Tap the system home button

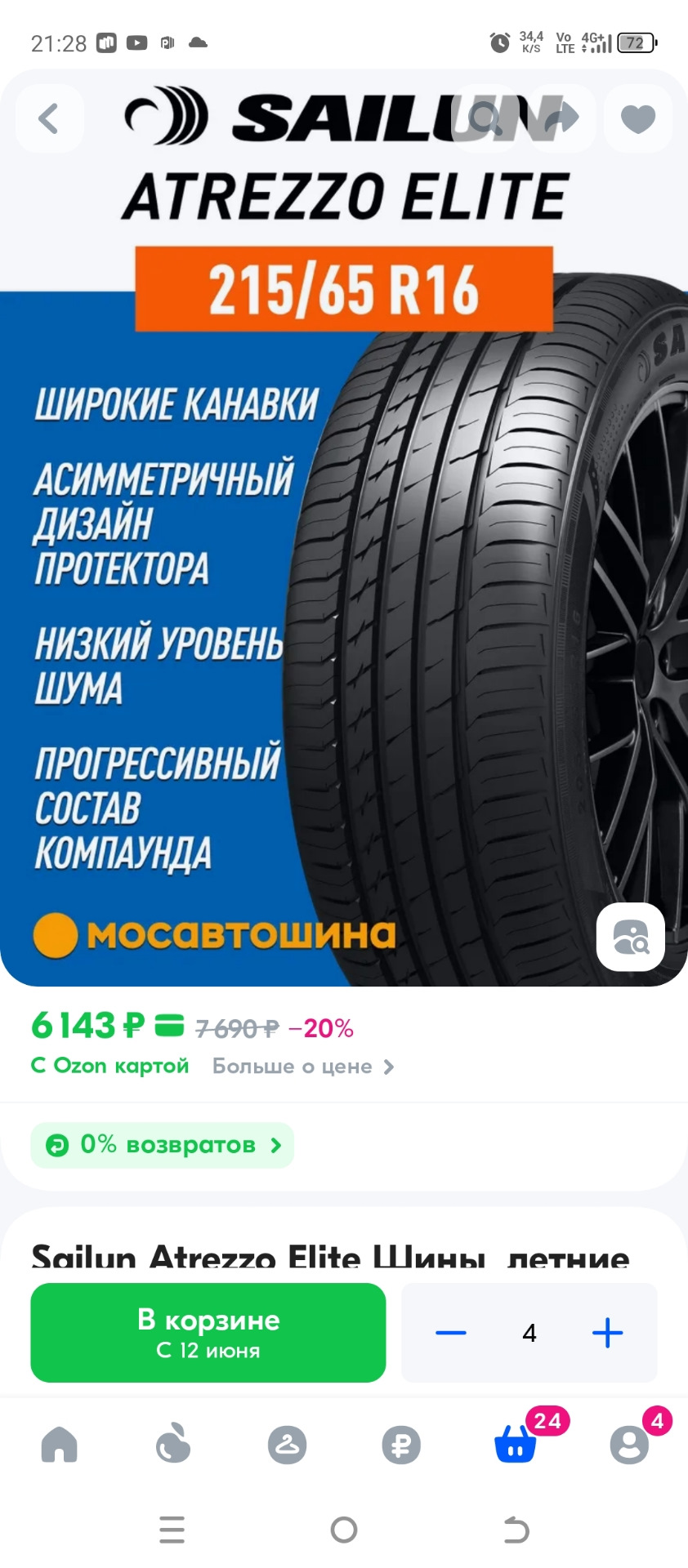(344, 1530)
